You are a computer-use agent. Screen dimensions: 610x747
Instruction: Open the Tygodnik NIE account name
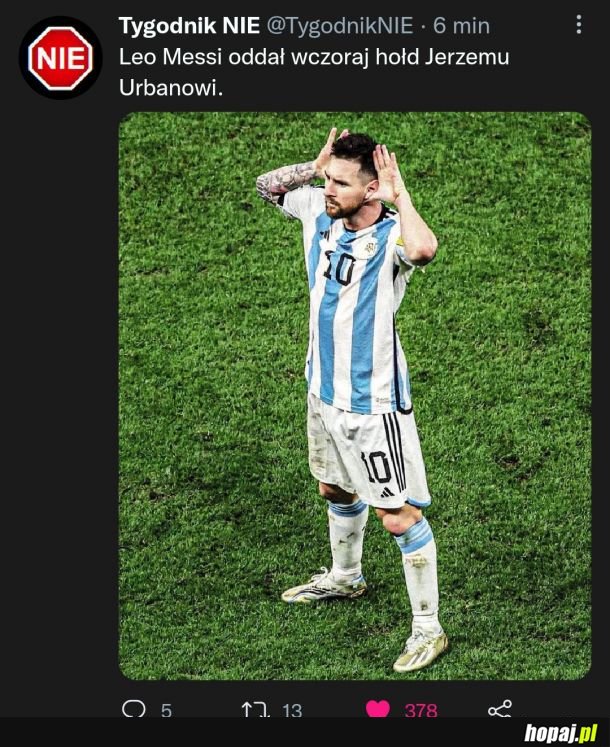tap(188, 26)
